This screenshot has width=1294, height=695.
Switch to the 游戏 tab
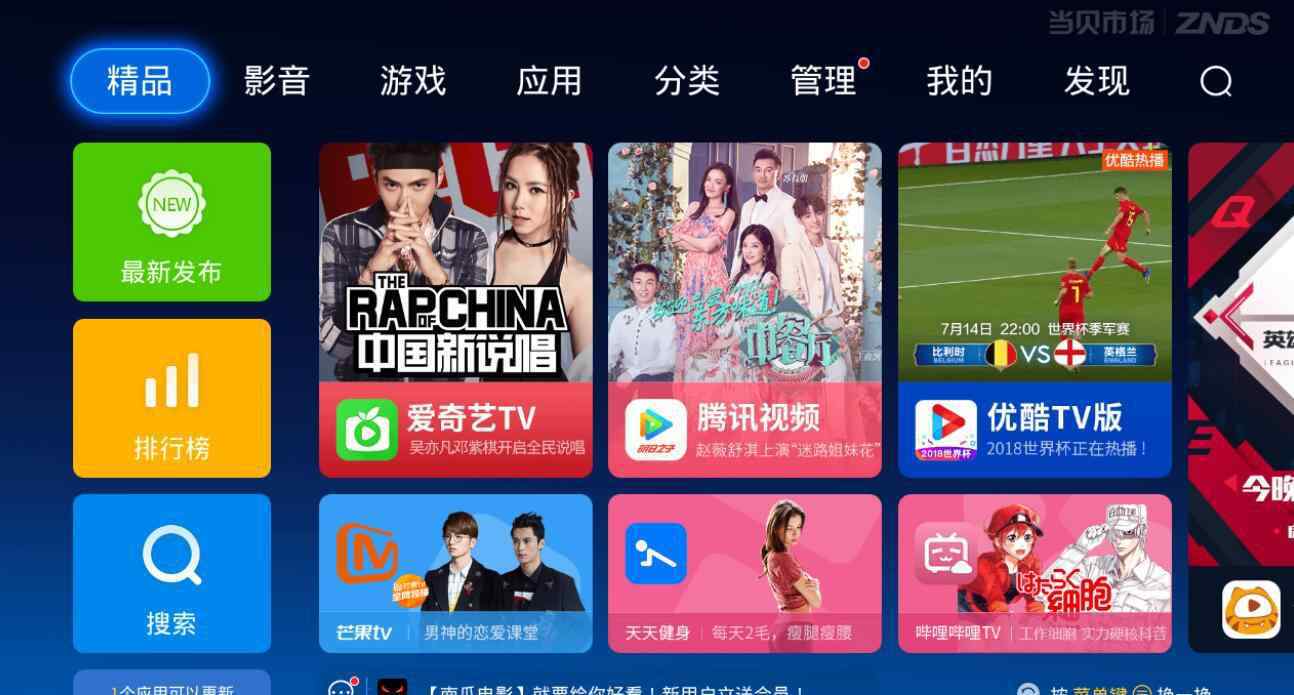point(412,81)
